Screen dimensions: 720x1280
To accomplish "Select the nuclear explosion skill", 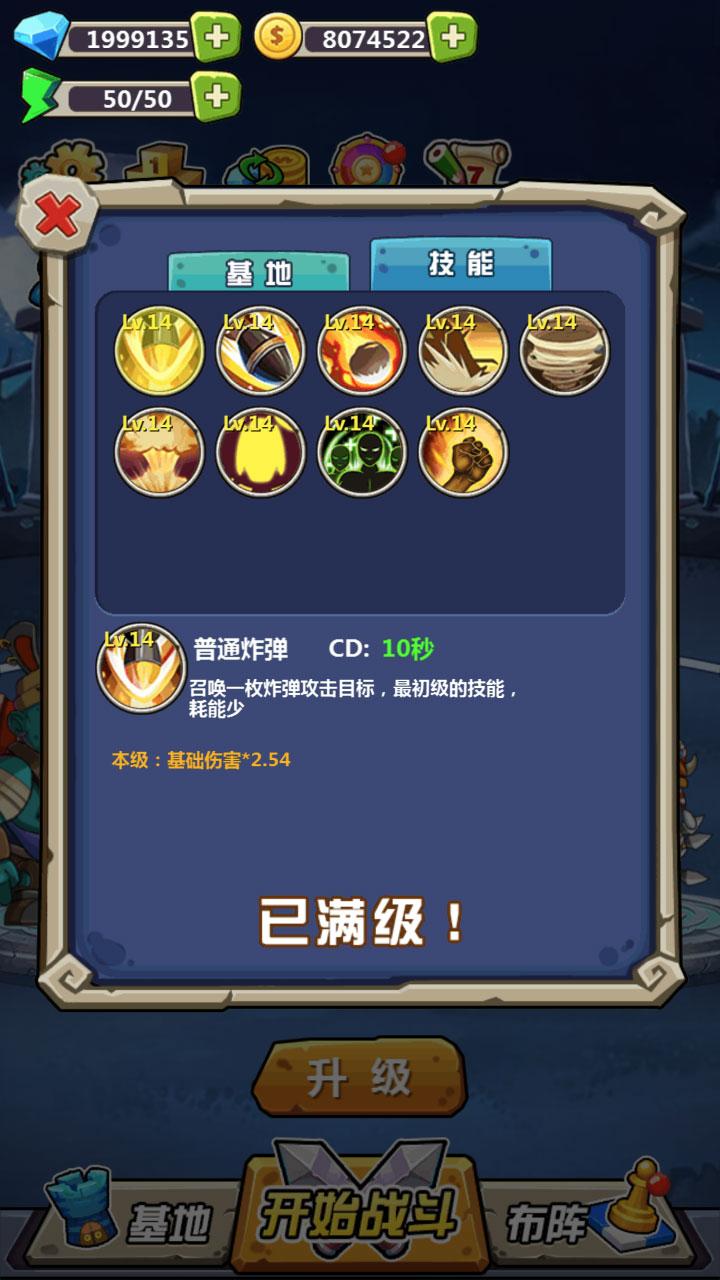I will click(159, 452).
